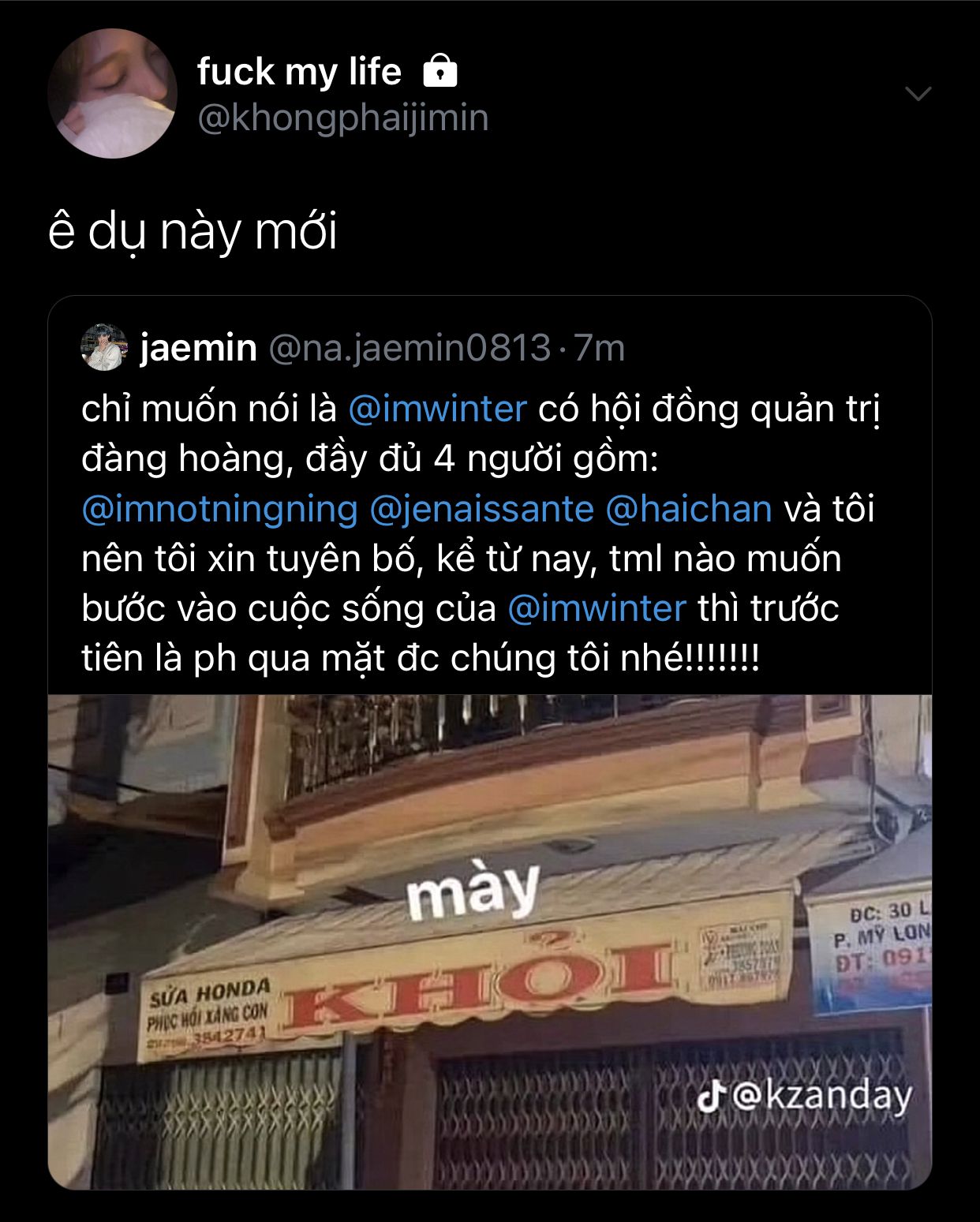
Task: Open @khongphaijimin's profile picture
Action: pyautogui.click(x=112, y=94)
